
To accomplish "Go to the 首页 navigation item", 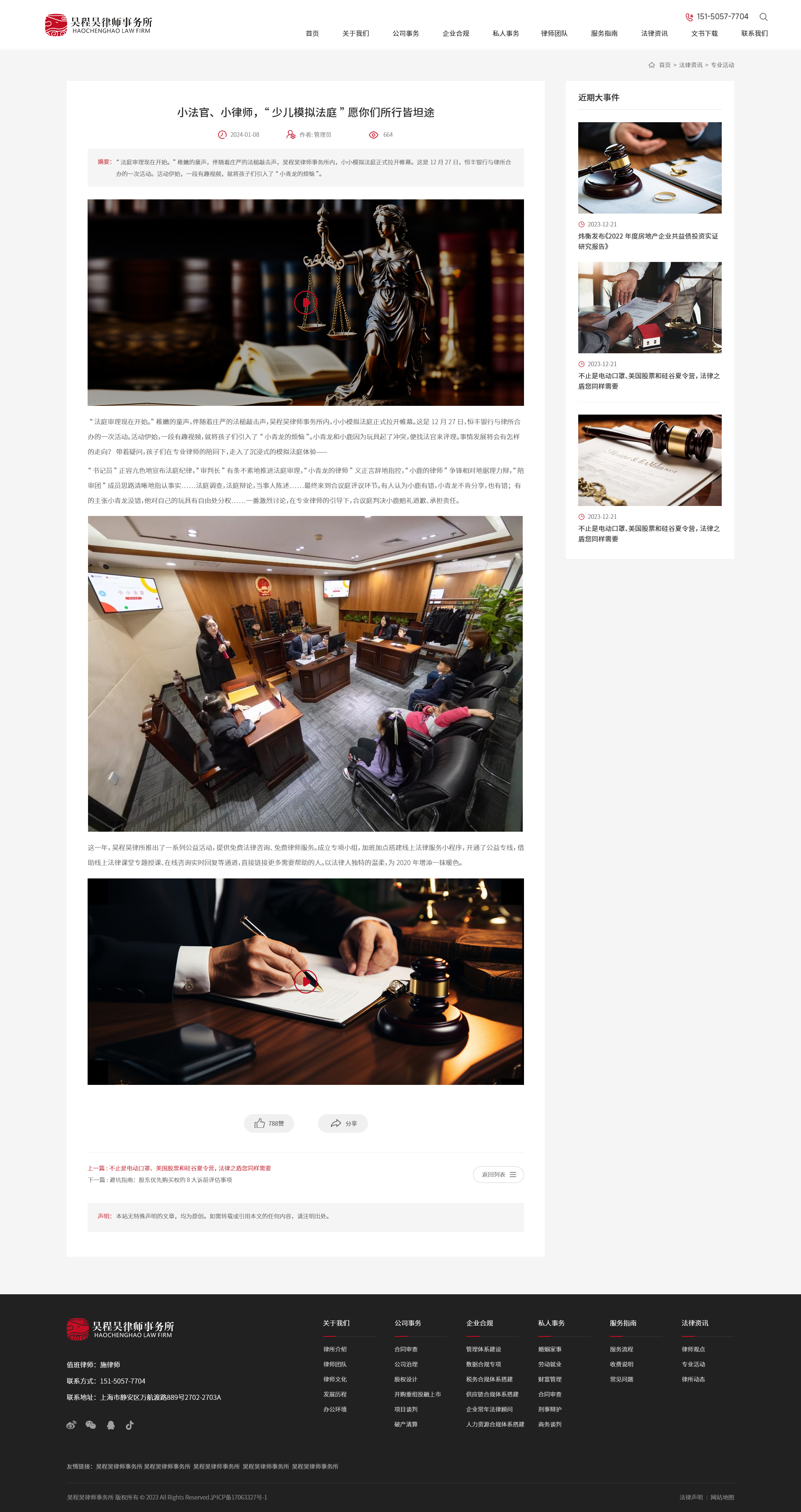I will [312, 33].
